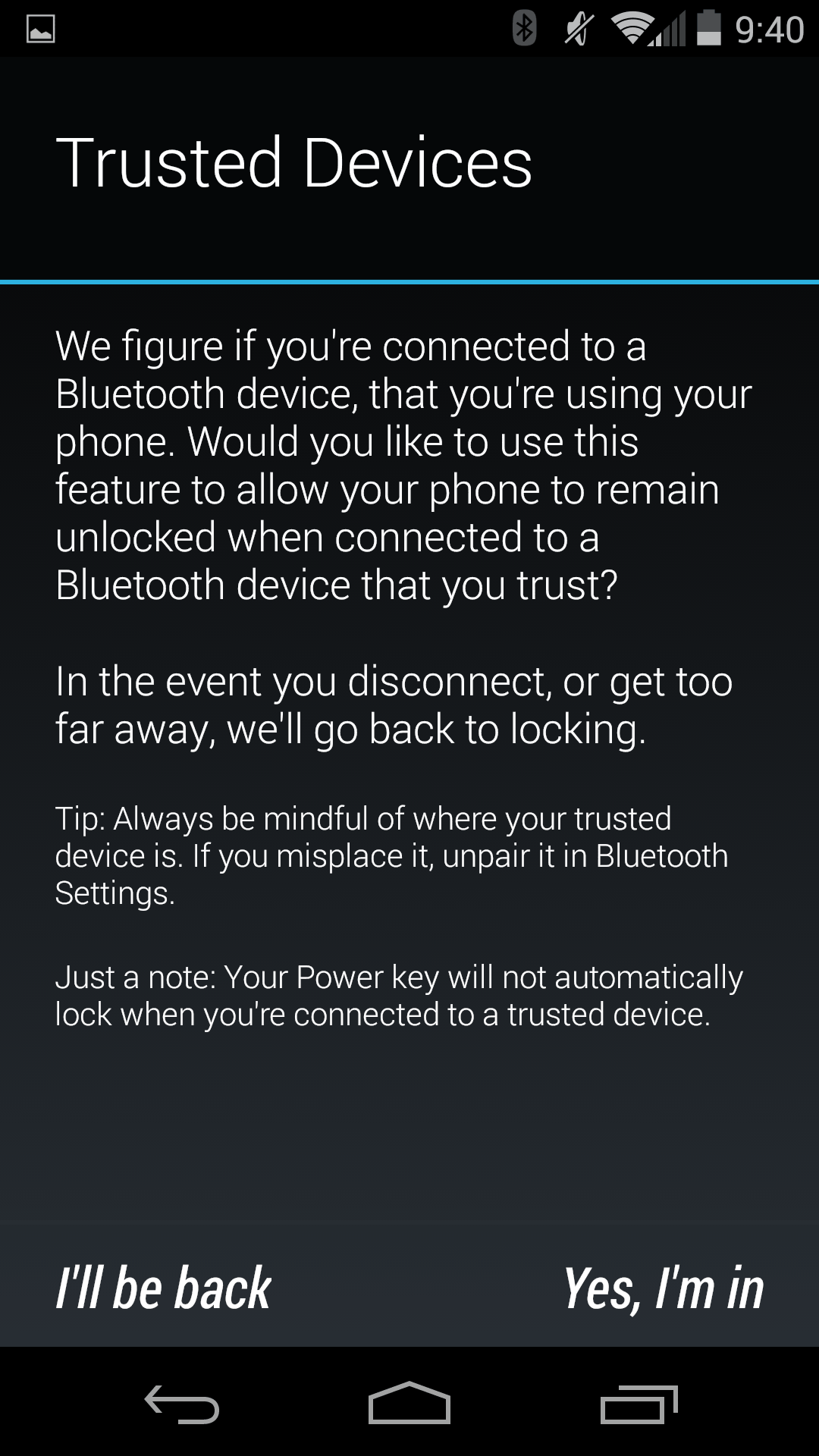Decline with "I'll be back"
Viewport: 819px width, 1456px height.
click(164, 1288)
